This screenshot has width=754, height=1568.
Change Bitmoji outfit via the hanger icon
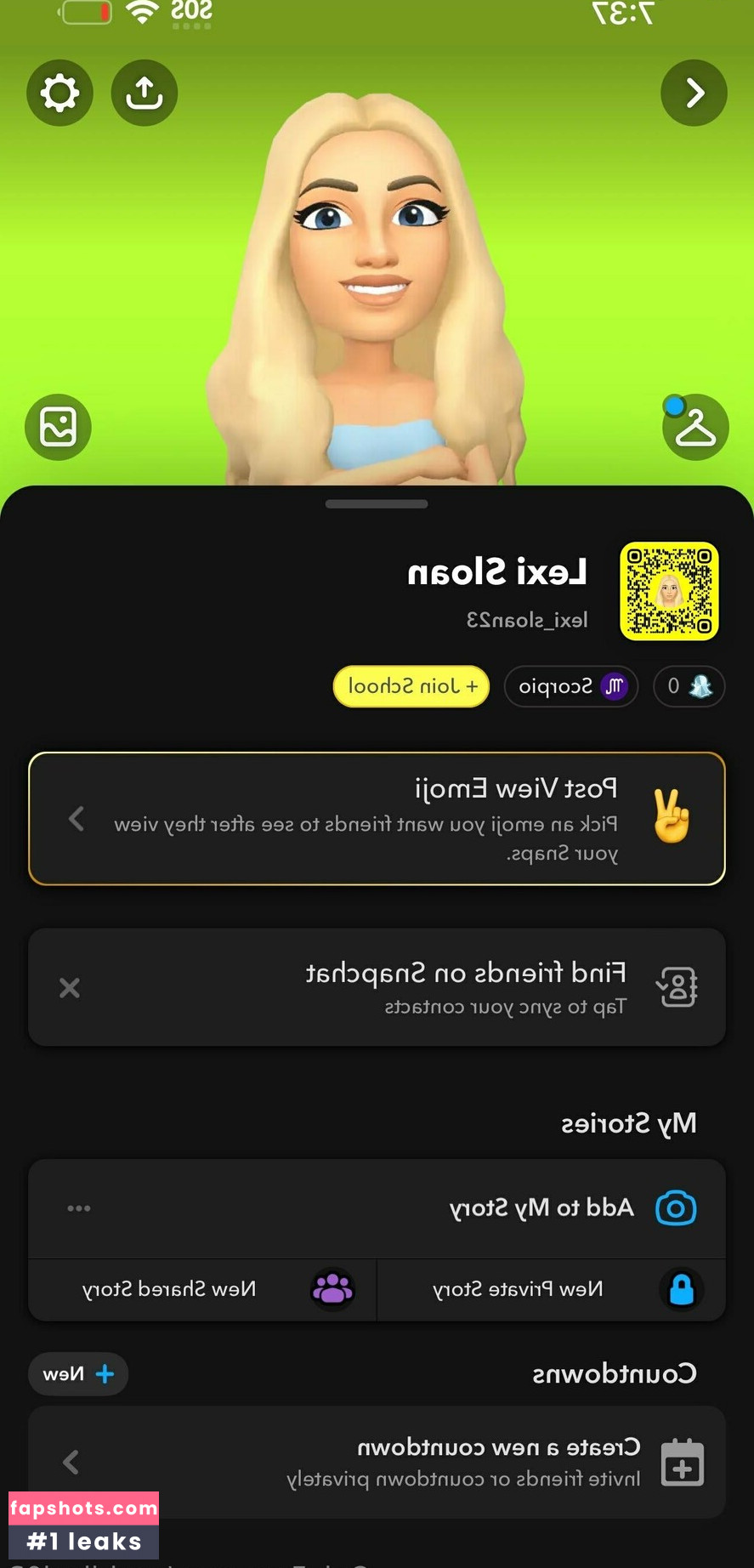695,428
